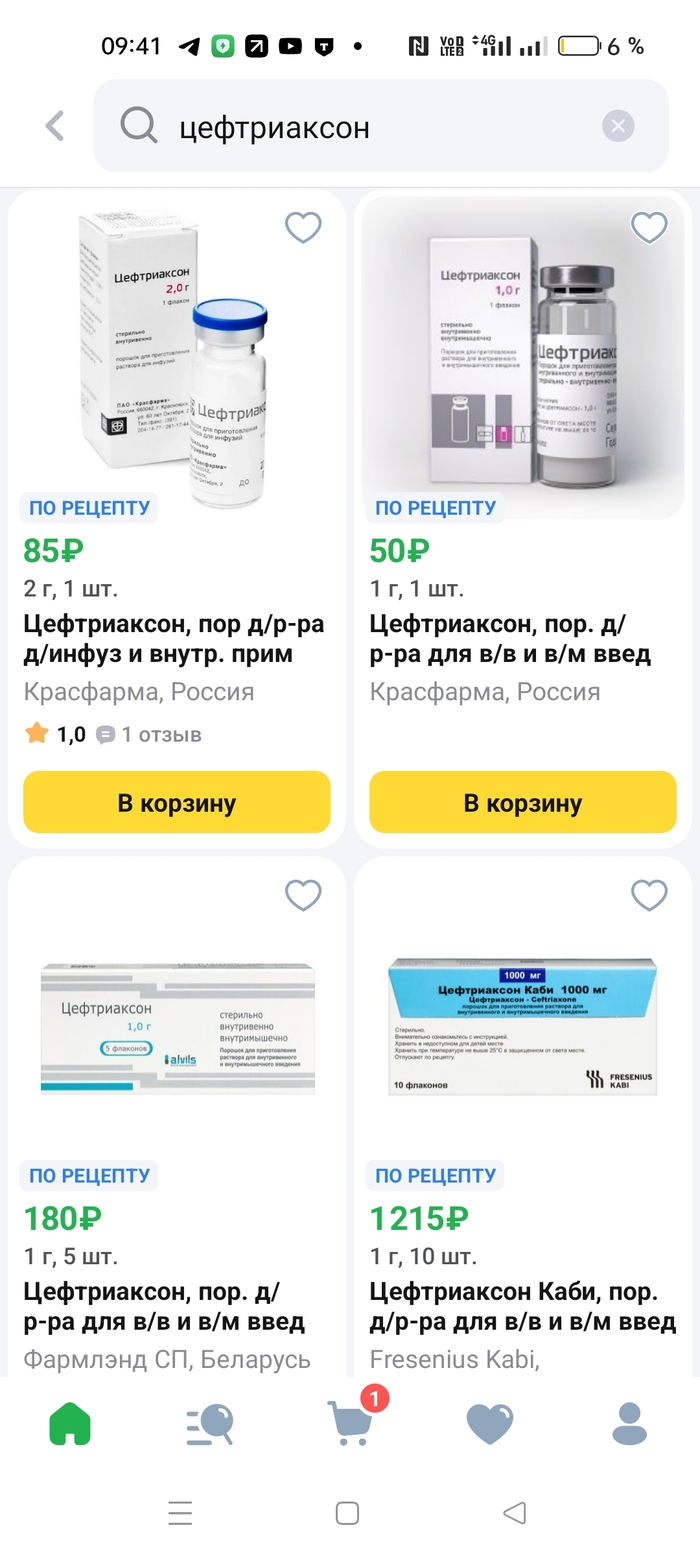The height and width of the screenshot is (1556, 700).
Task: Go back using the top arrow
Action: (x=55, y=126)
